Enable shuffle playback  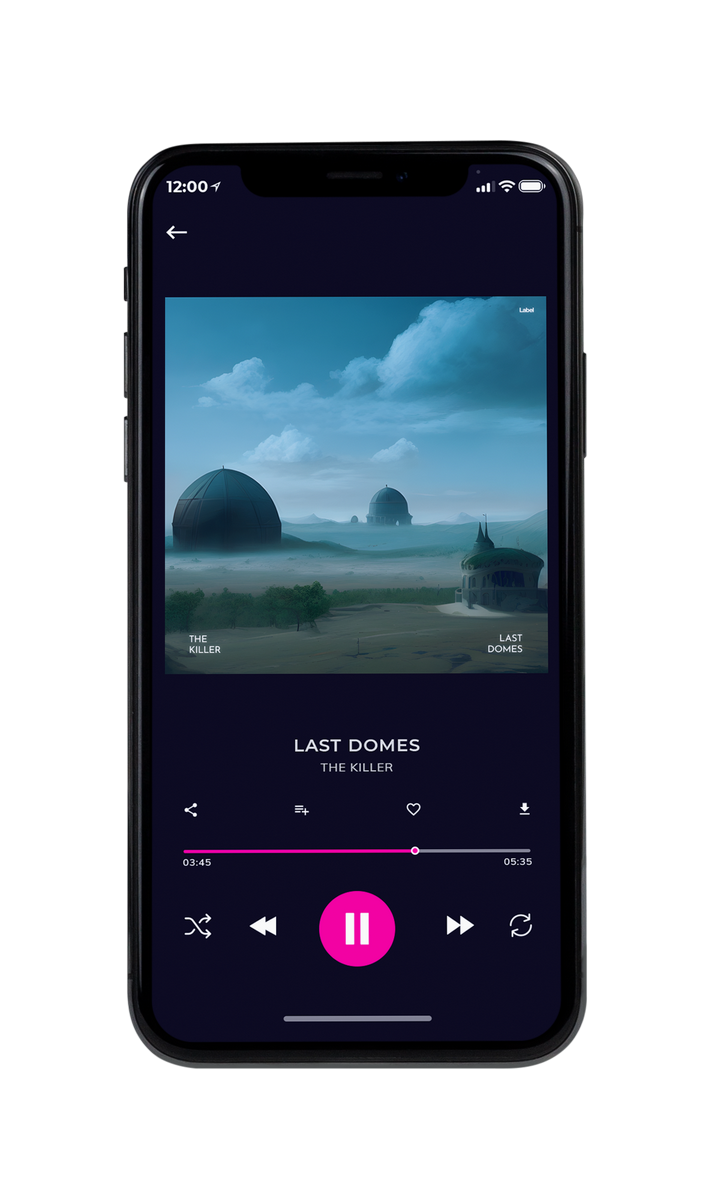198,926
